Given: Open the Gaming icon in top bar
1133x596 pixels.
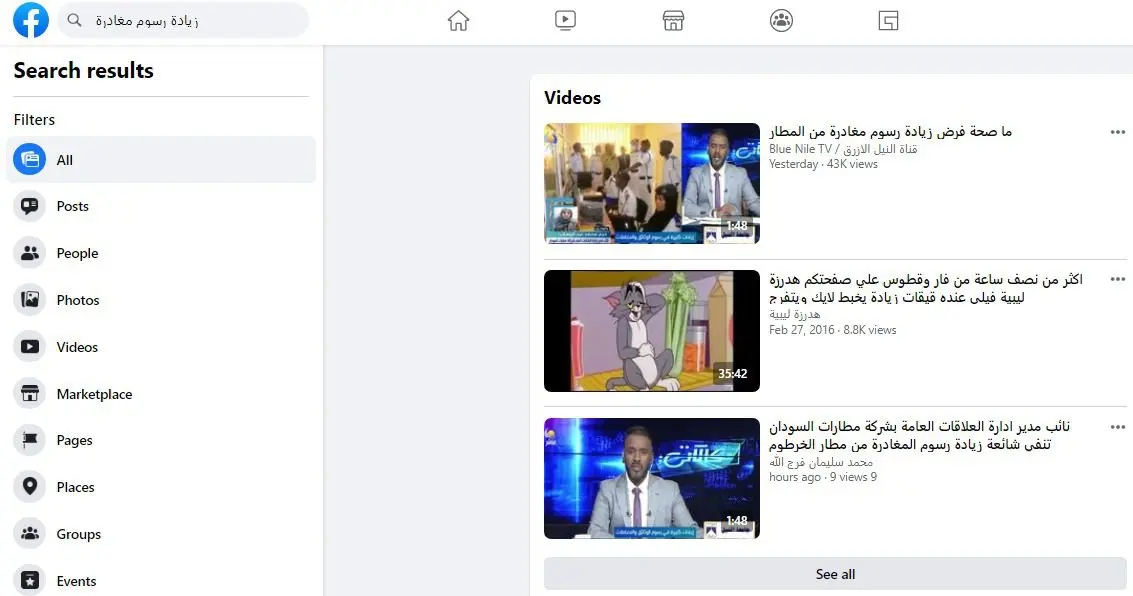Looking at the screenshot, I should [888, 20].
